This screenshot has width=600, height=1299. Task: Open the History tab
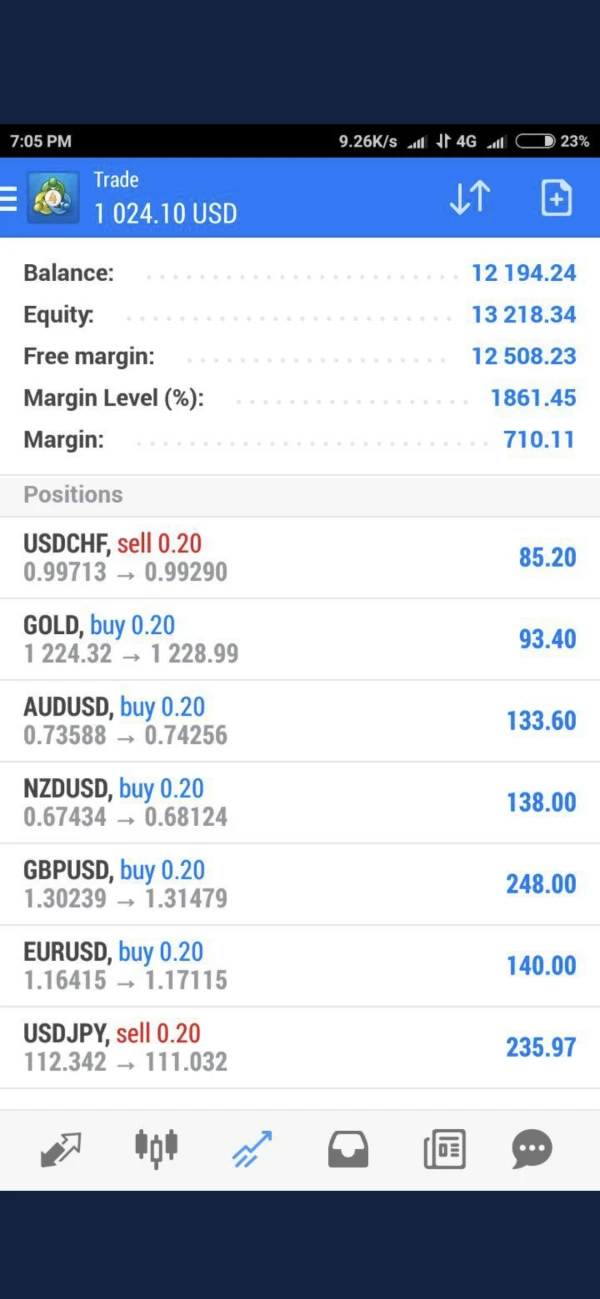click(x=348, y=1149)
